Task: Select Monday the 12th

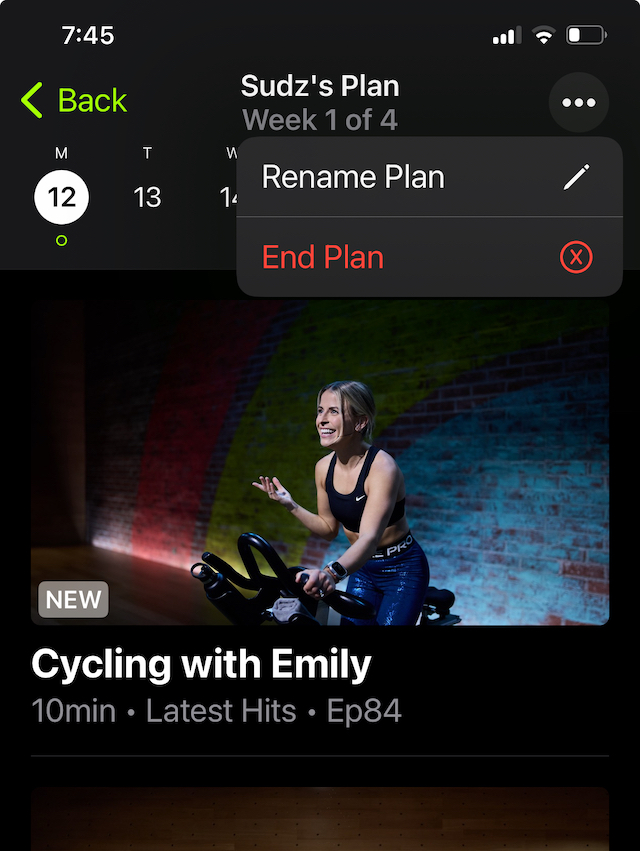Action: coord(62,197)
